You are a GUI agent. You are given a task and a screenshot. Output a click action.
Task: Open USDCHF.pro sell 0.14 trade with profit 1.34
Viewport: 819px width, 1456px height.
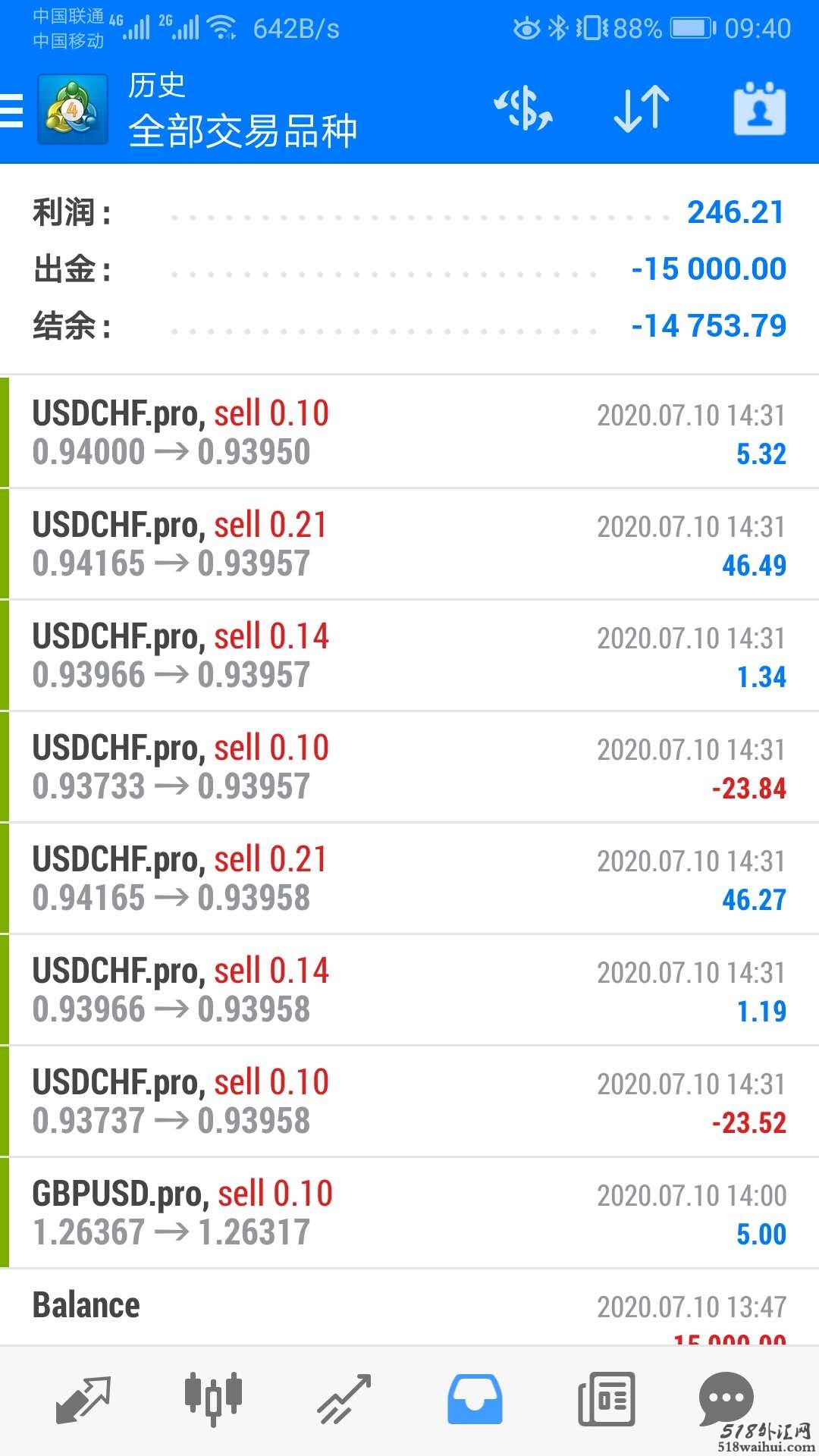point(409,655)
